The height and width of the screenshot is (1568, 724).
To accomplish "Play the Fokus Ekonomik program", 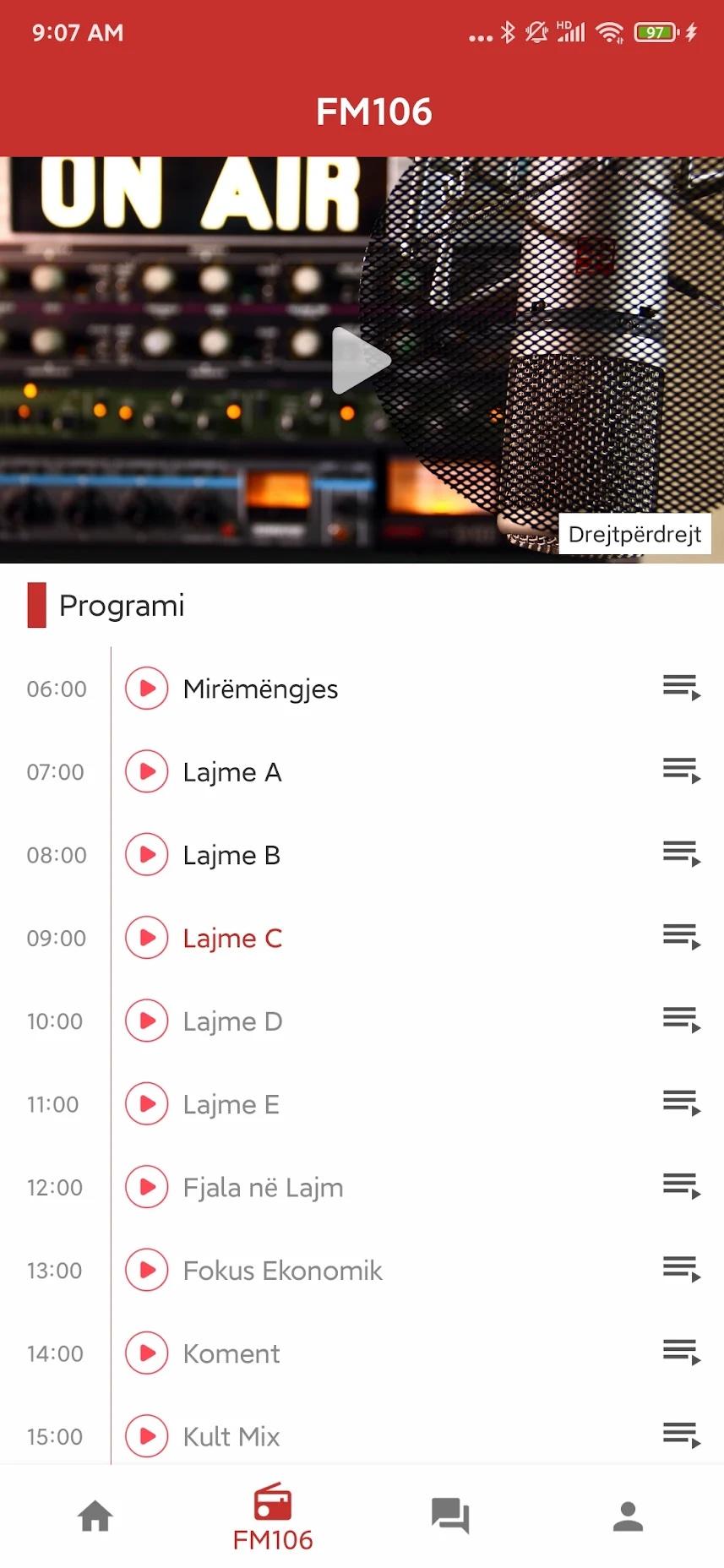I will [147, 1271].
